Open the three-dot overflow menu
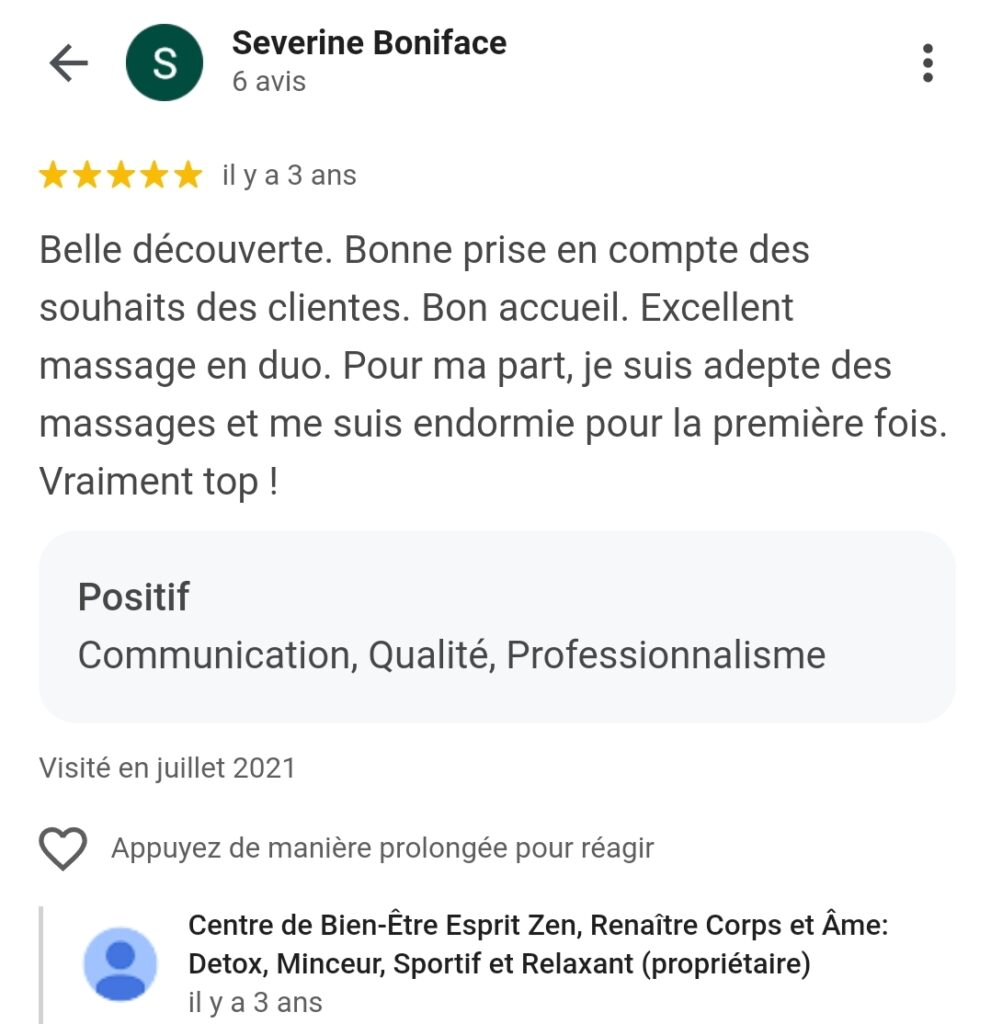The height and width of the screenshot is (1024, 991). (x=928, y=63)
